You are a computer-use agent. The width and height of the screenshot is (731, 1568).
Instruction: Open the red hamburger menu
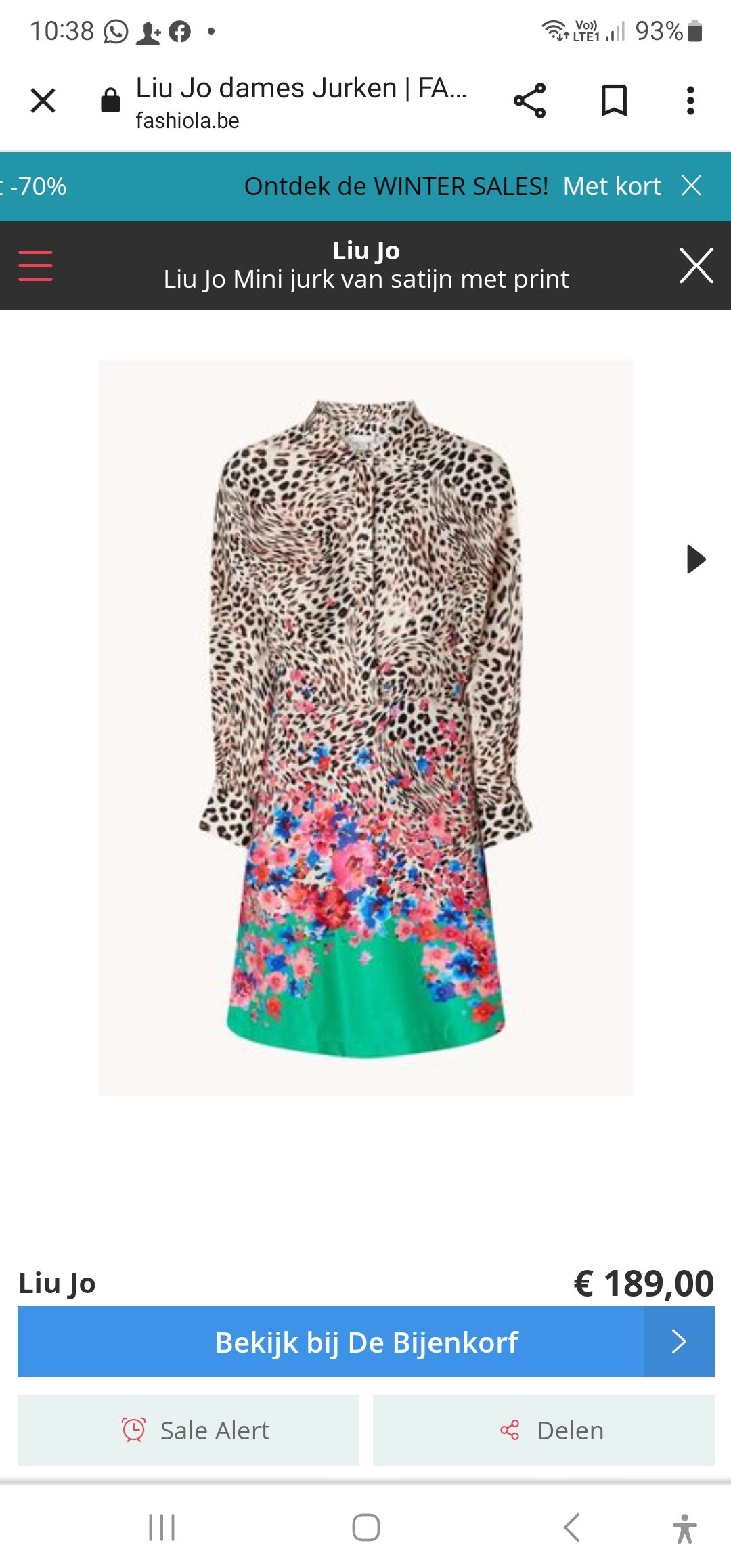coord(35,265)
